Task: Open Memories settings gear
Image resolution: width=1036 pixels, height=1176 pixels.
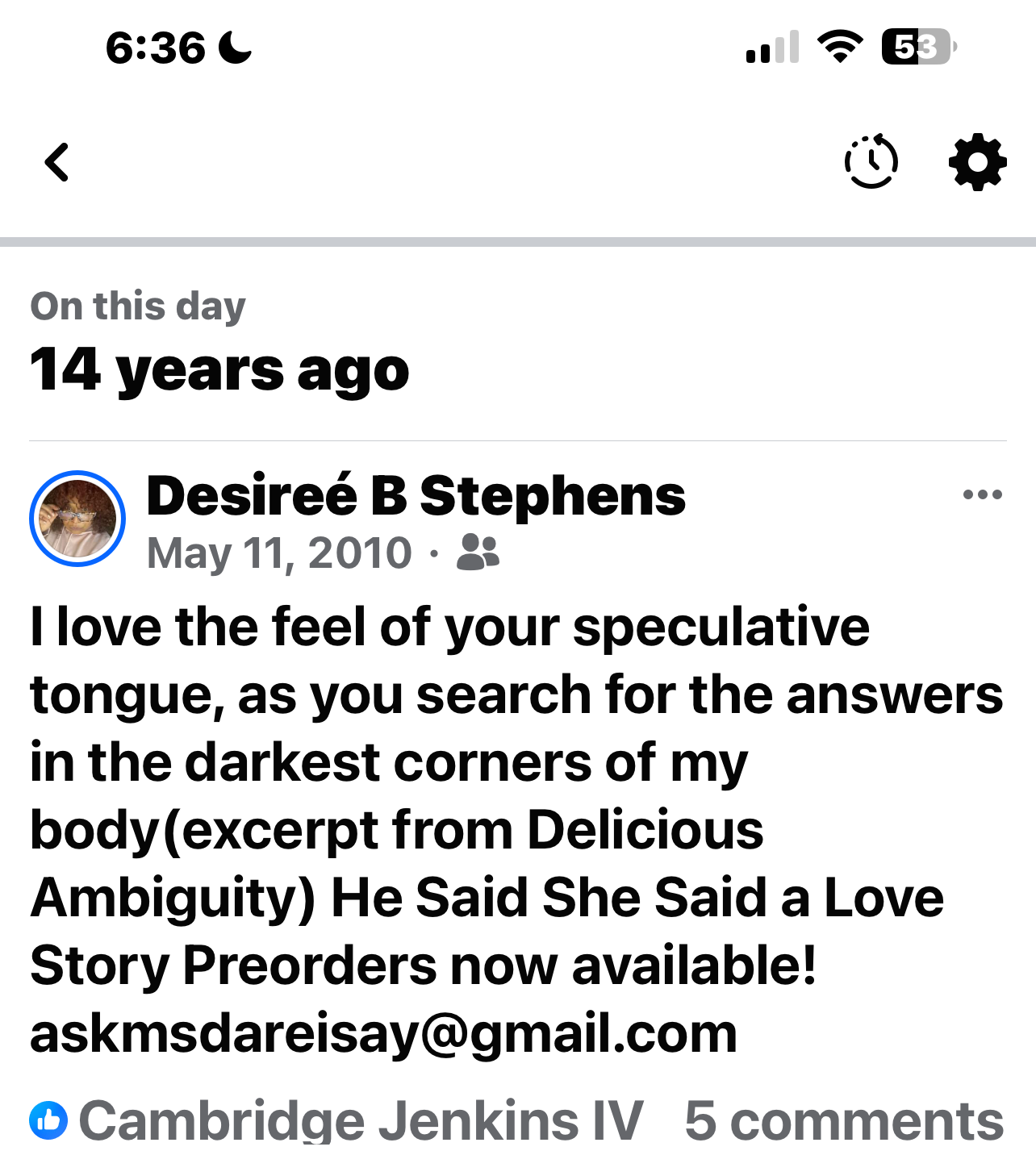Action: pyautogui.click(x=977, y=162)
